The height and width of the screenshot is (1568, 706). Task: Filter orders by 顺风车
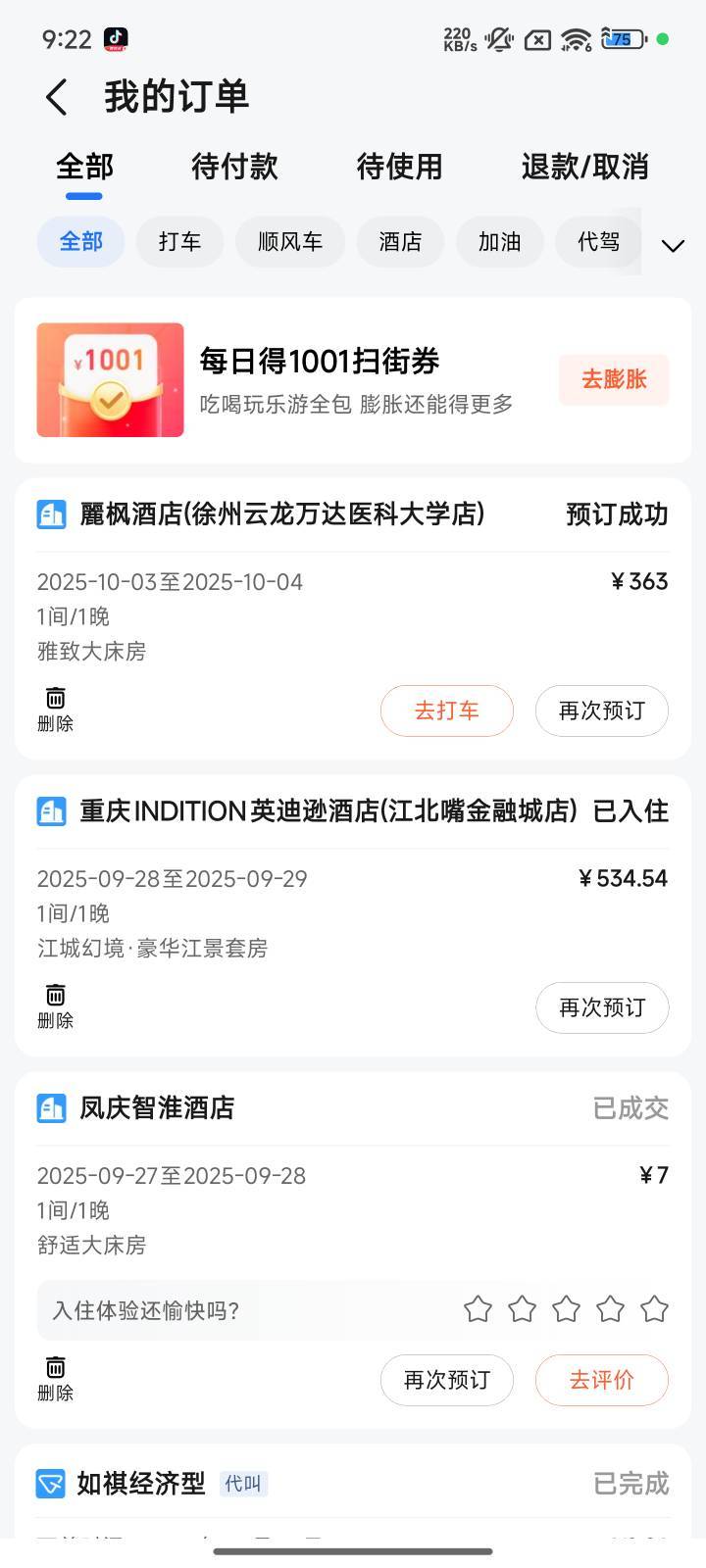tap(290, 241)
